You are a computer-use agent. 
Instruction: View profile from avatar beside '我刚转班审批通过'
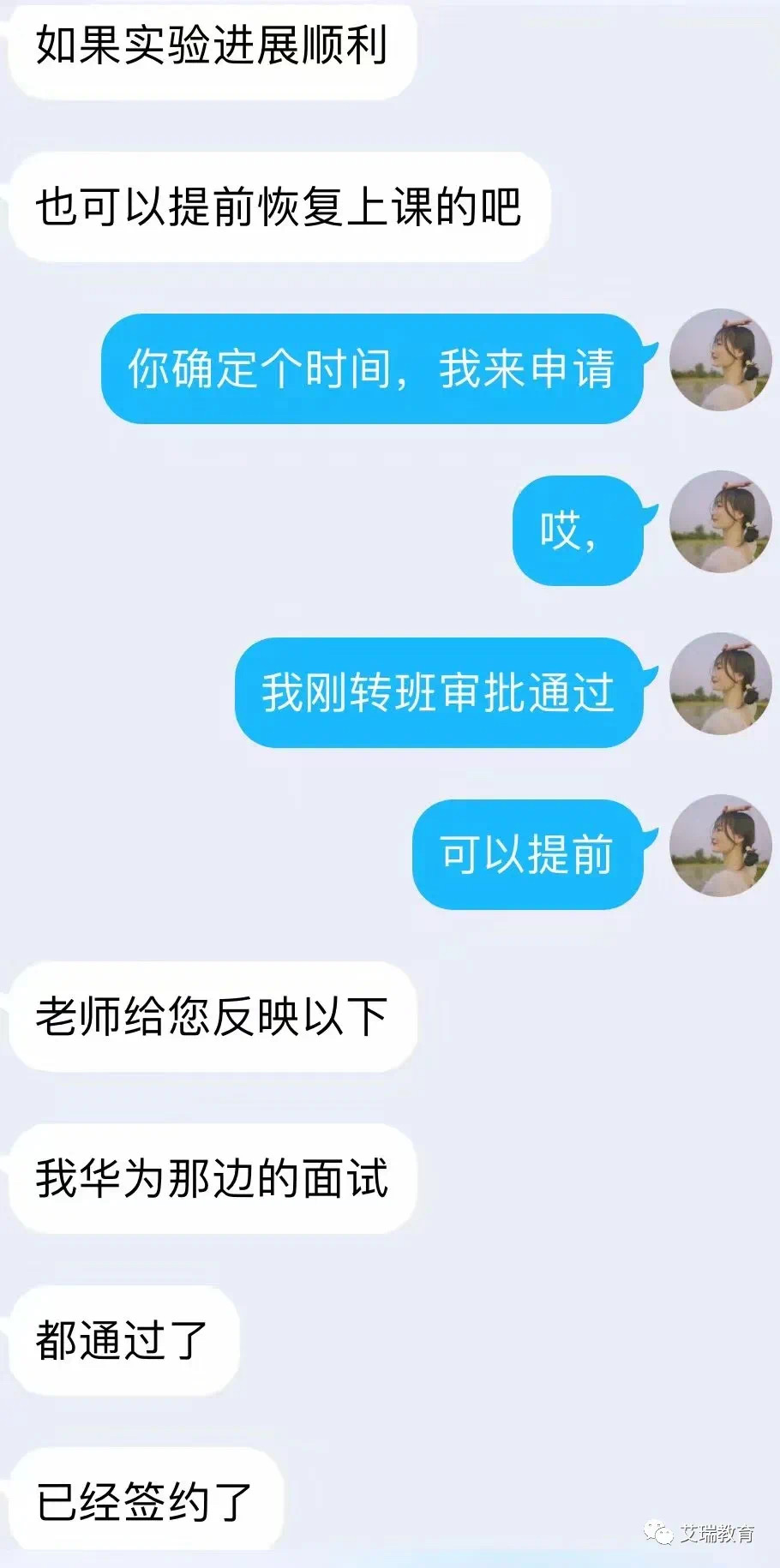pyautogui.click(x=720, y=684)
